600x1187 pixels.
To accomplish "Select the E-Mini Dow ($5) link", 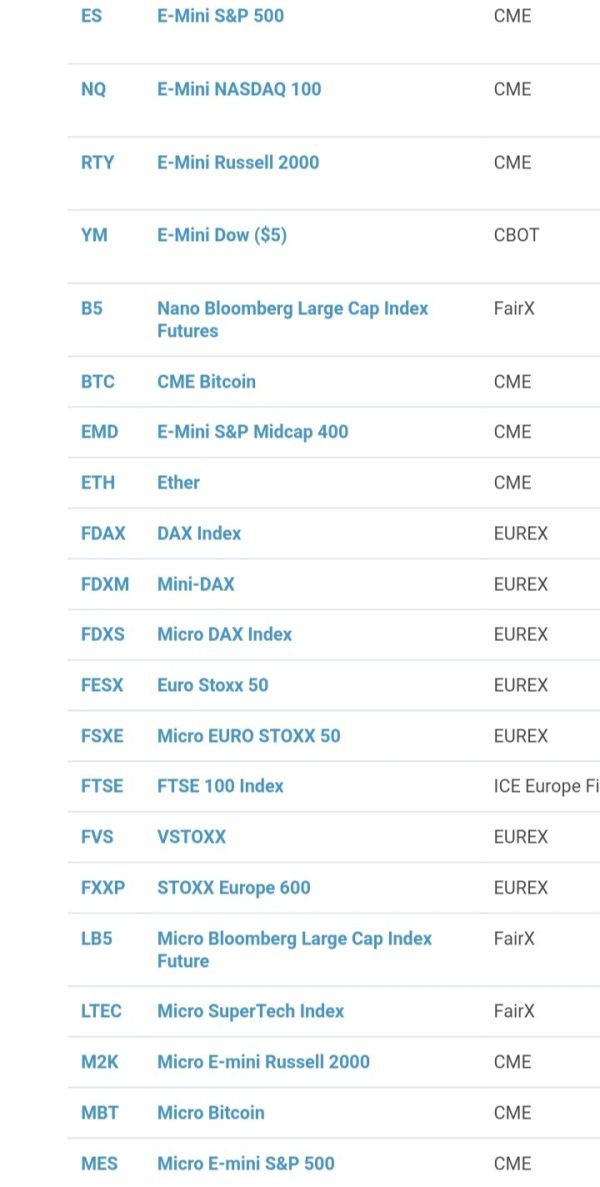I will (x=222, y=235).
